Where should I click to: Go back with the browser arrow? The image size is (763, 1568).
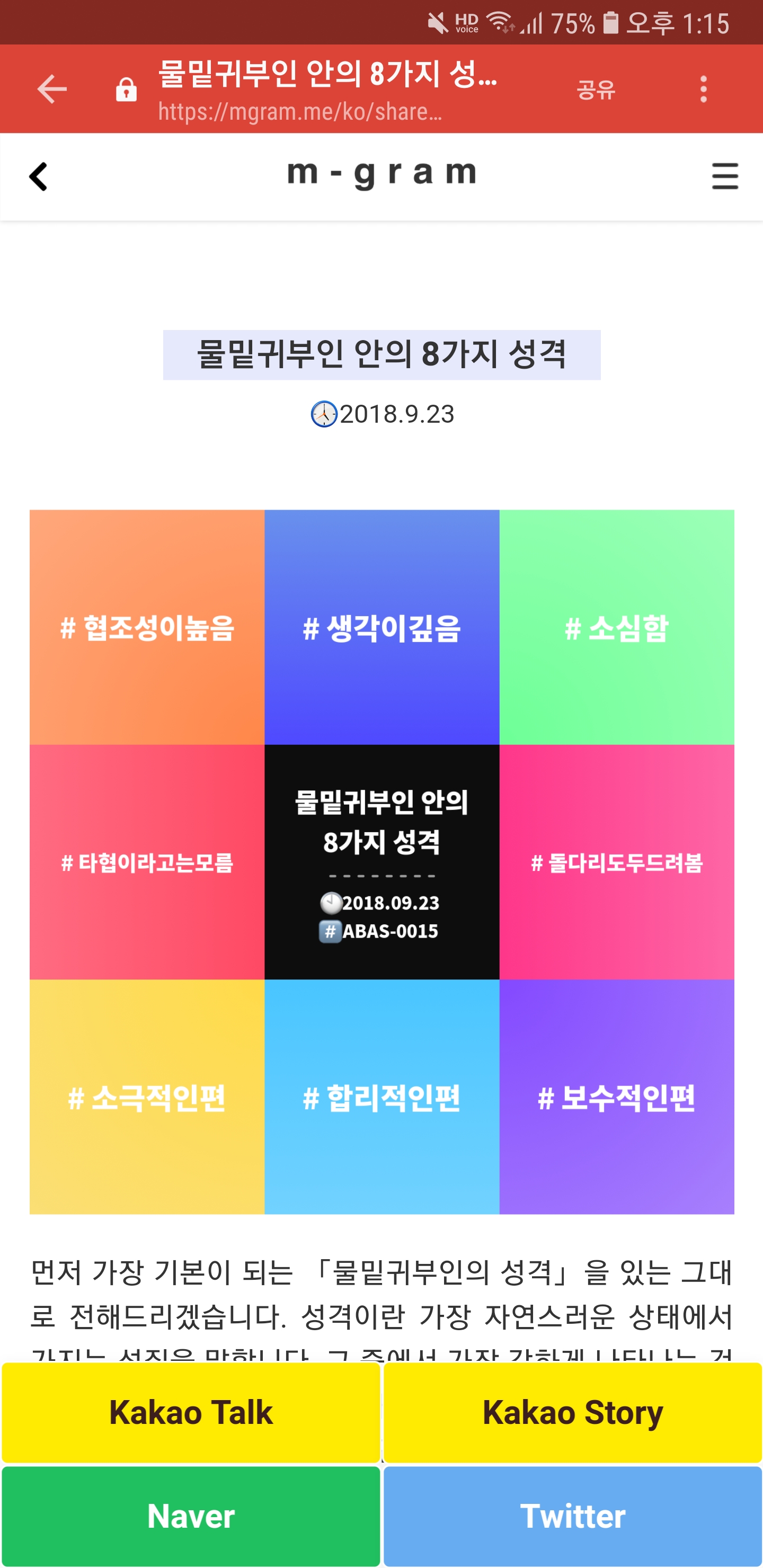(x=52, y=90)
